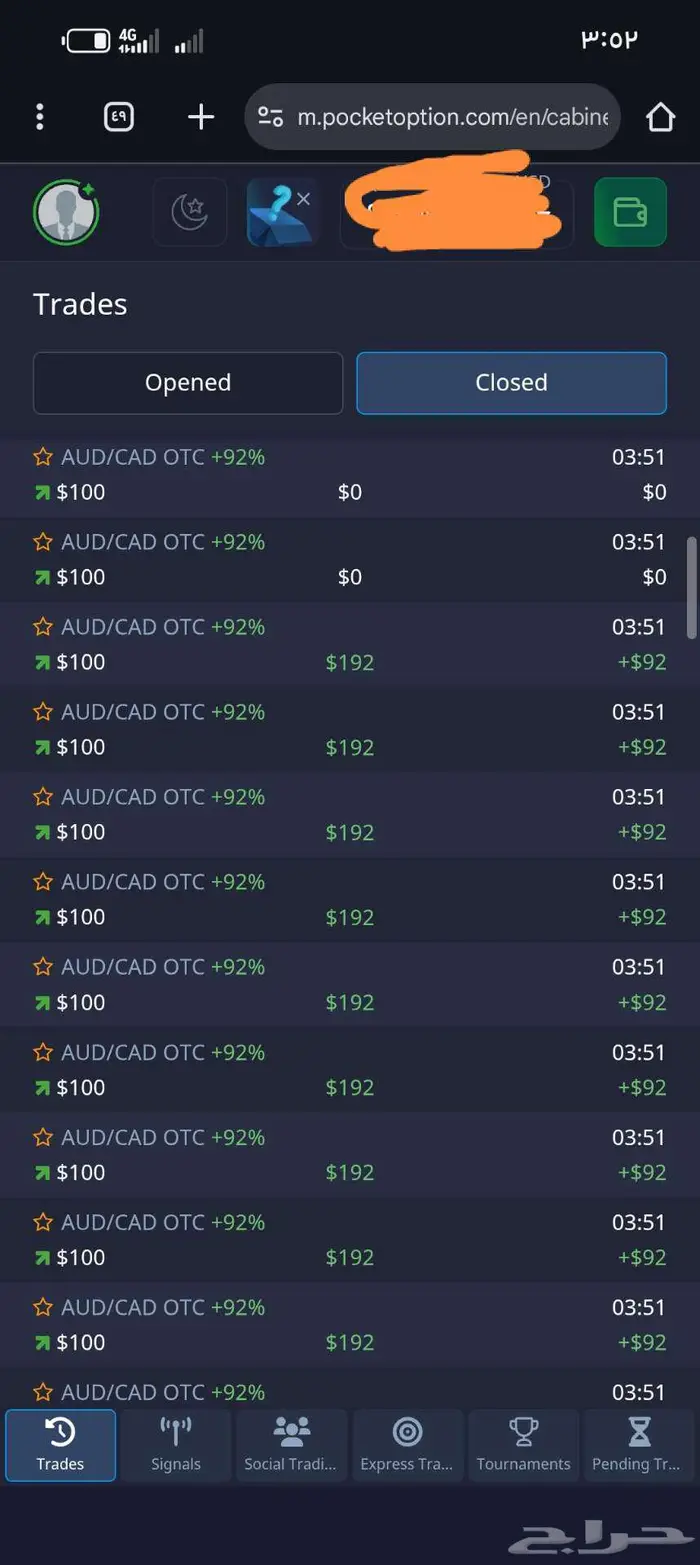
Task: Go to the Signals tab
Action: point(176,1445)
